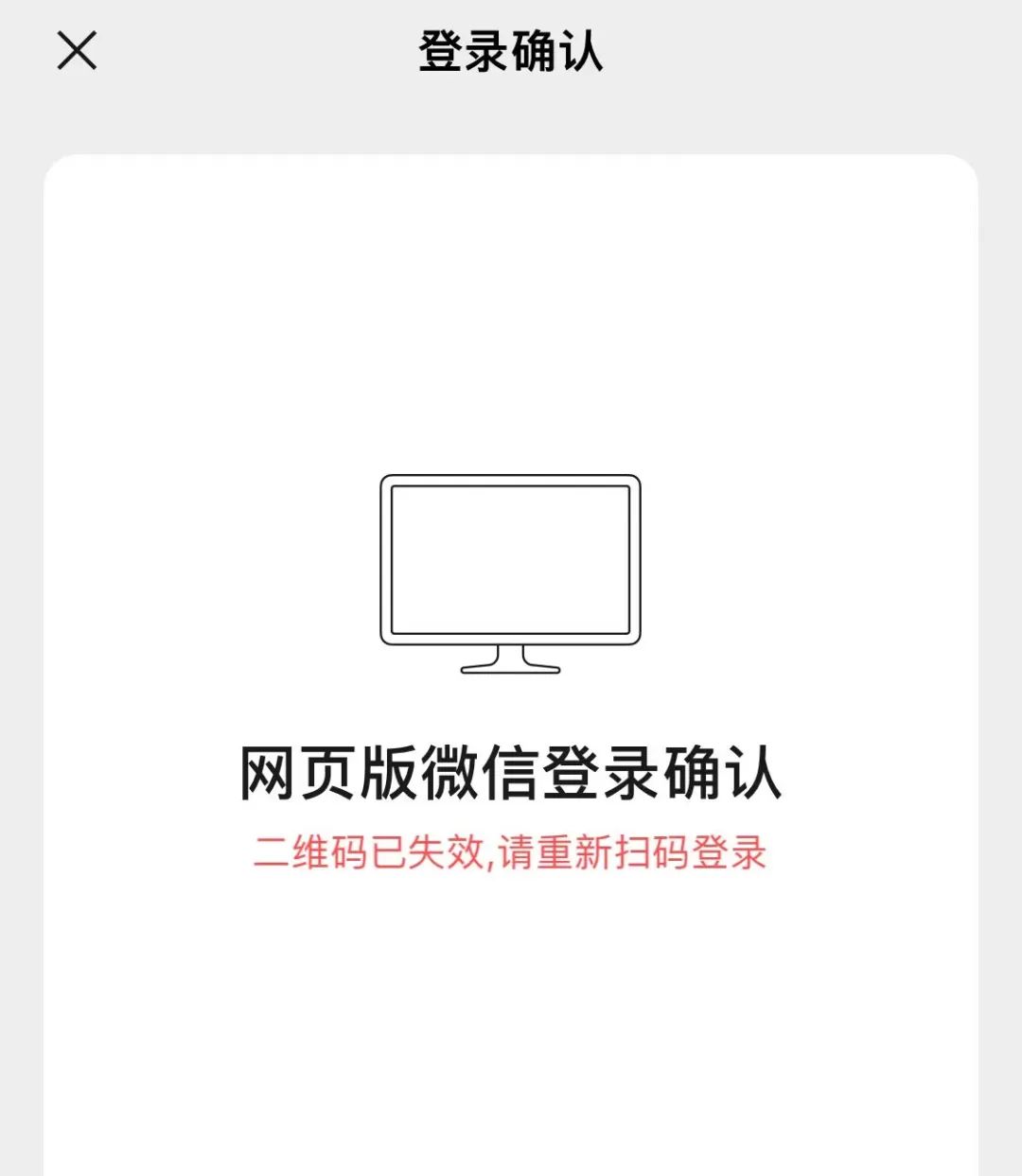Tap the bottom edge of the white card

tap(511, 1164)
